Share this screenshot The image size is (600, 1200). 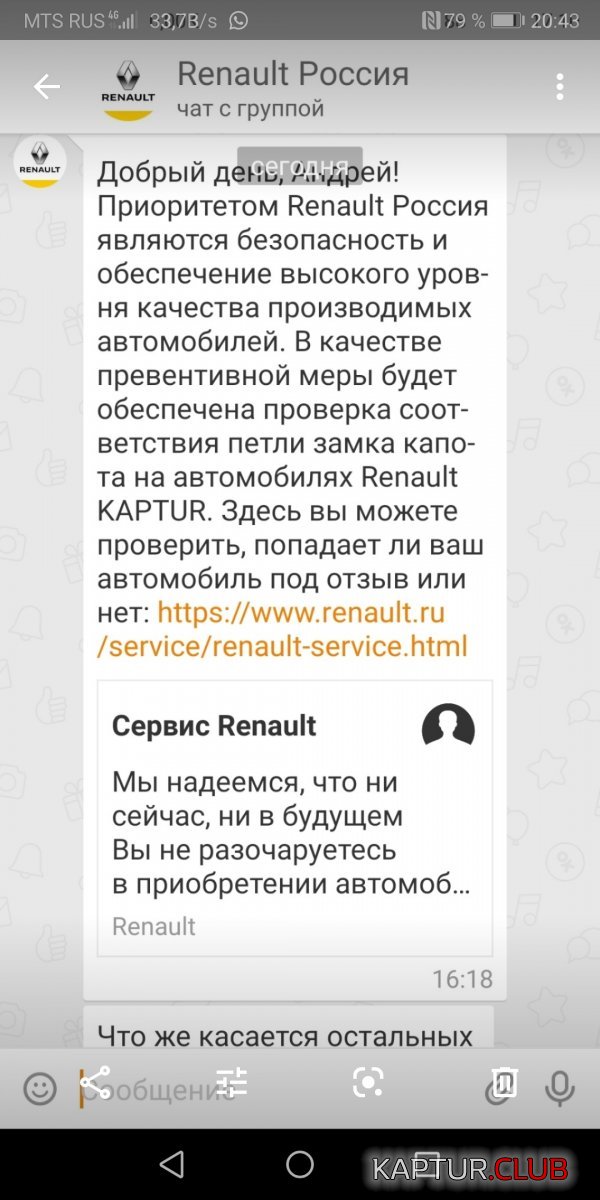coord(95,1082)
